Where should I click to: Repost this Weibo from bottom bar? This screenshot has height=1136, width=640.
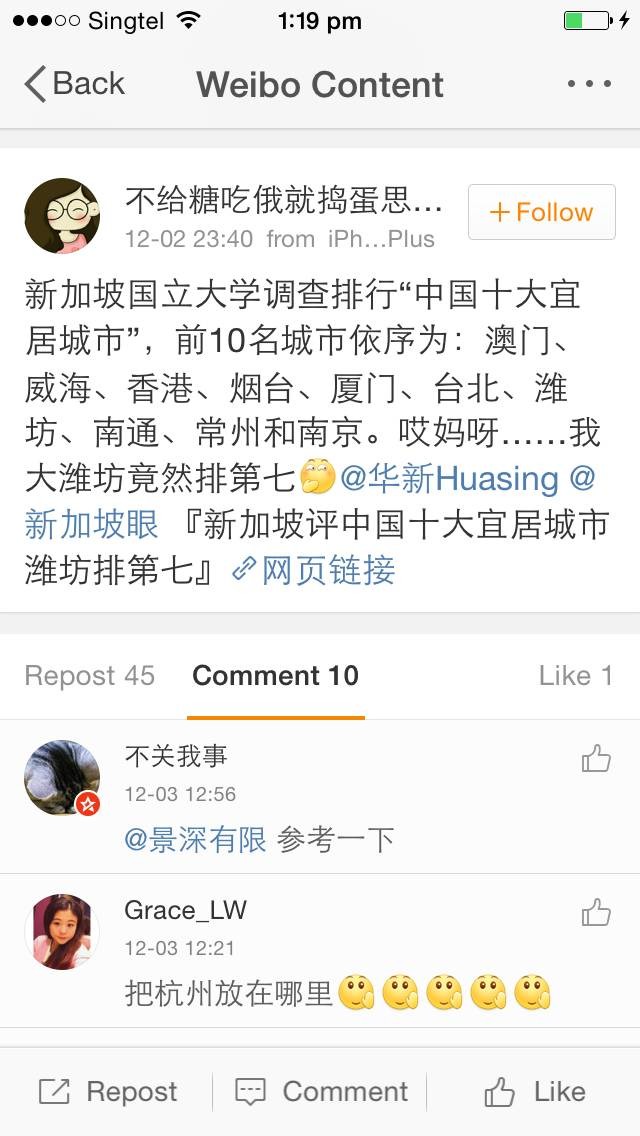tap(108, 1091)
